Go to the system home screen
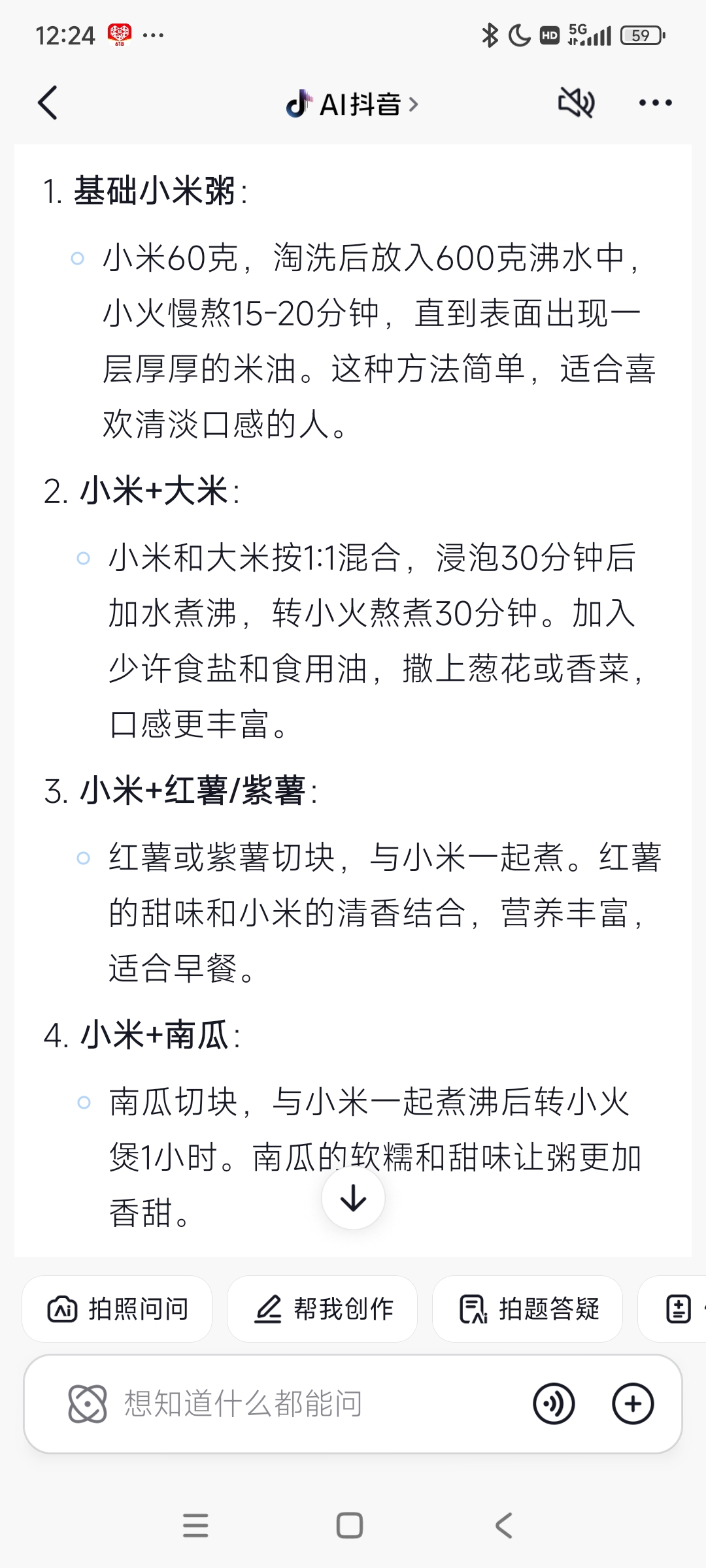706x1568 pixels. pyautogui.click(x=350, y=1526)
